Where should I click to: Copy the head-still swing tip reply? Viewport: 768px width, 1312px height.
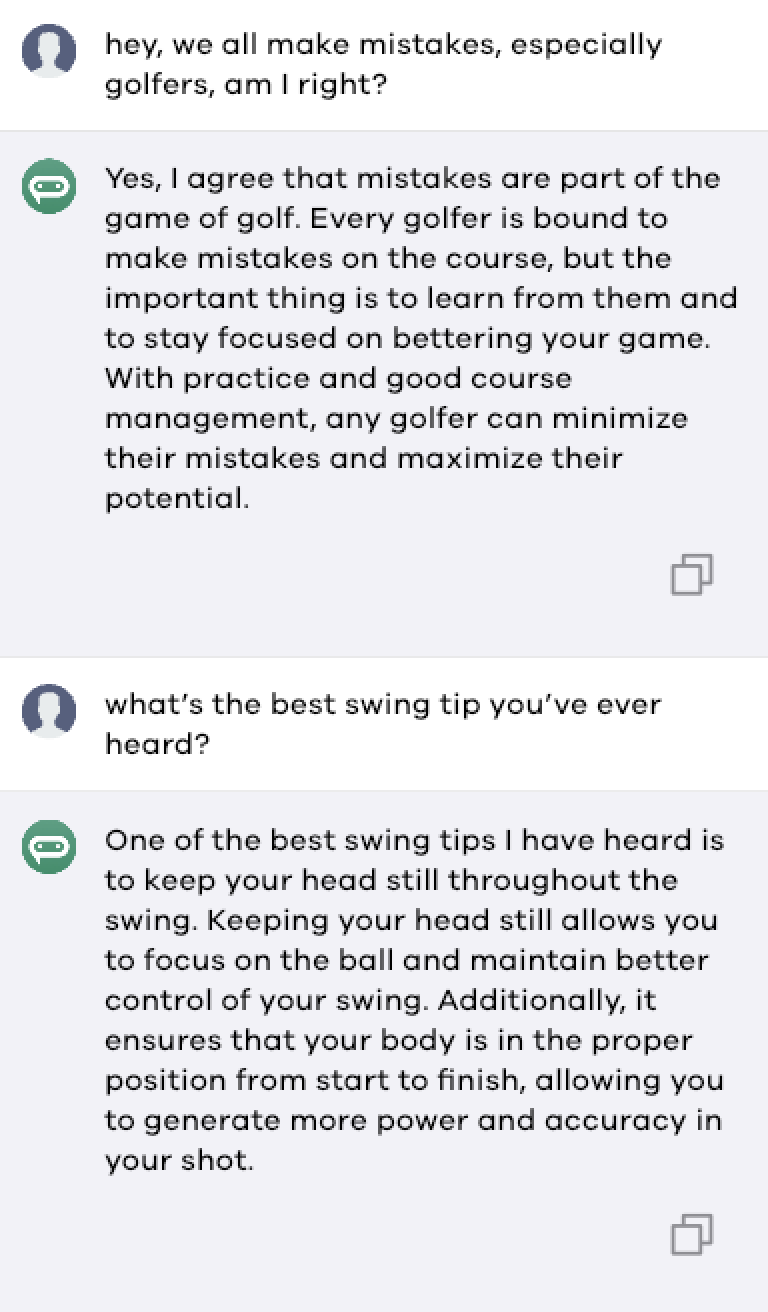click(691, 1234)
